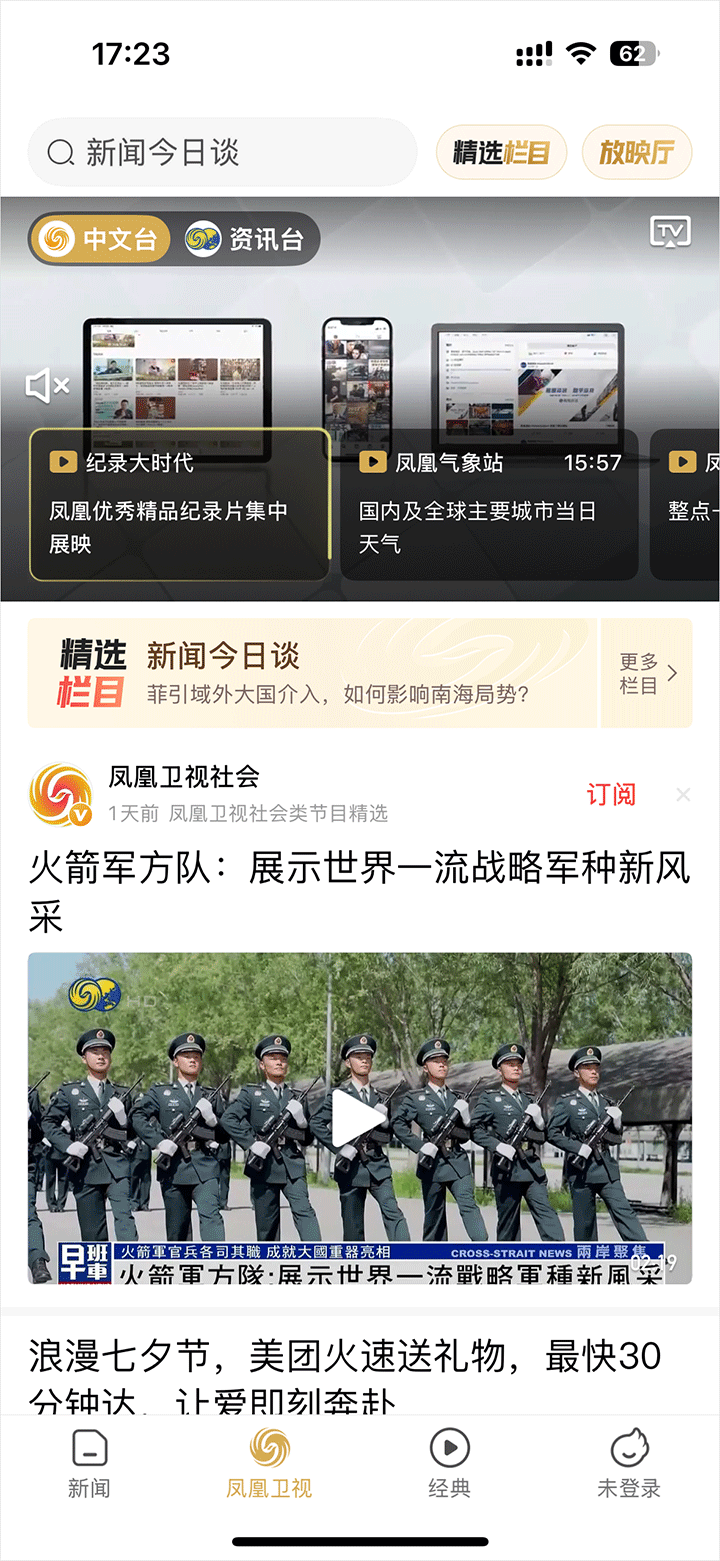Cast the live stream to TV
Viewport: 720px width, 1561px height.
click(670, 232)
